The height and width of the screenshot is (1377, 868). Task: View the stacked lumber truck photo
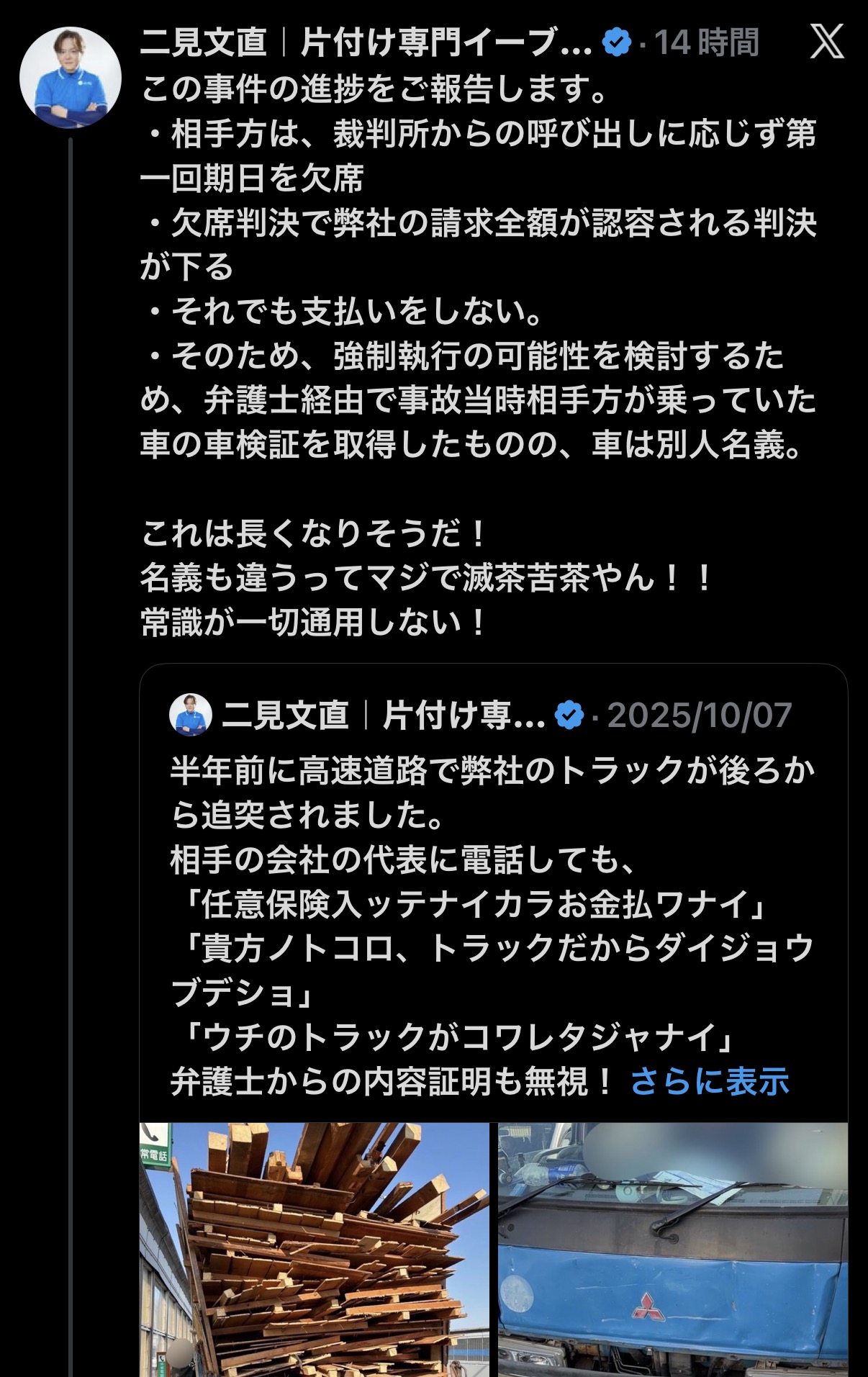coord(315,1249)
